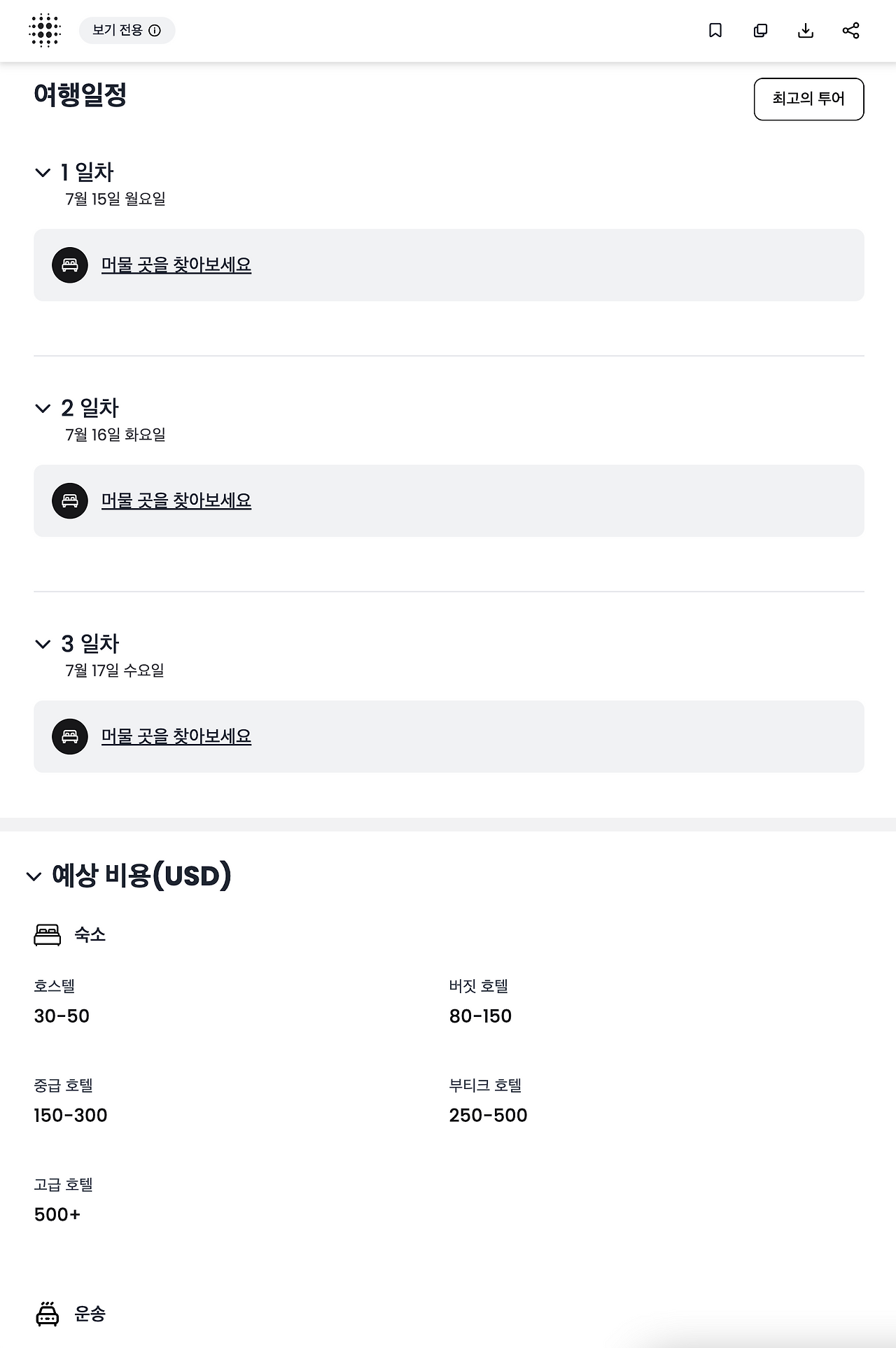Click the dotted circle app logo

pyautogui.click(x=45, y=31)
